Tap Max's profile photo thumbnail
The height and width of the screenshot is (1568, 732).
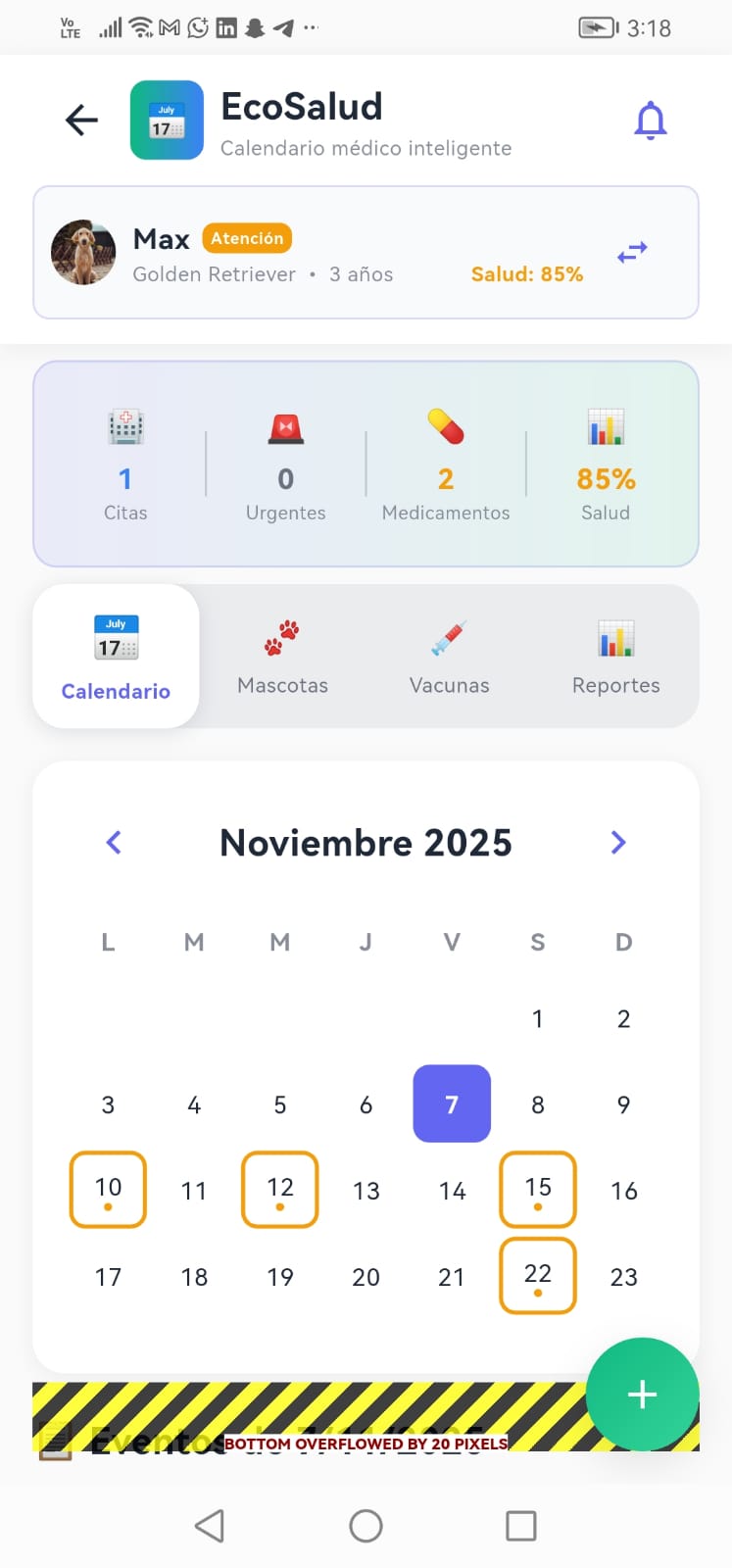(x=83, y=252)
